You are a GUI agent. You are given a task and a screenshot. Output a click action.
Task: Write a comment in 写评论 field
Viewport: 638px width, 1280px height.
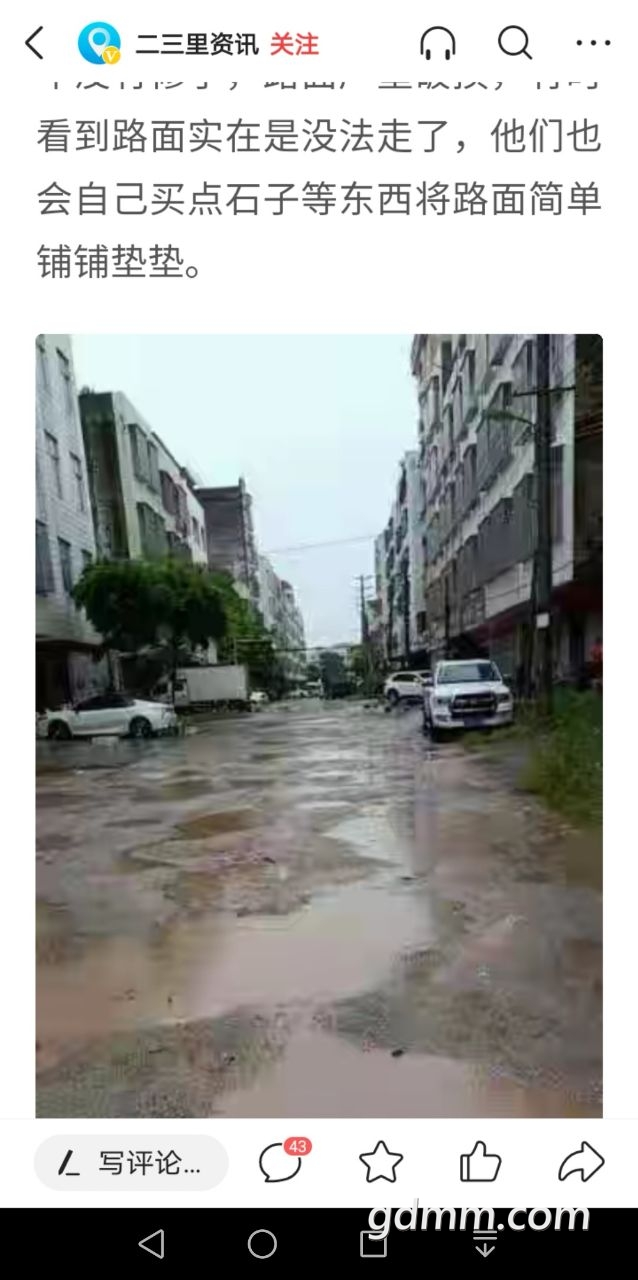point(131,1162)
